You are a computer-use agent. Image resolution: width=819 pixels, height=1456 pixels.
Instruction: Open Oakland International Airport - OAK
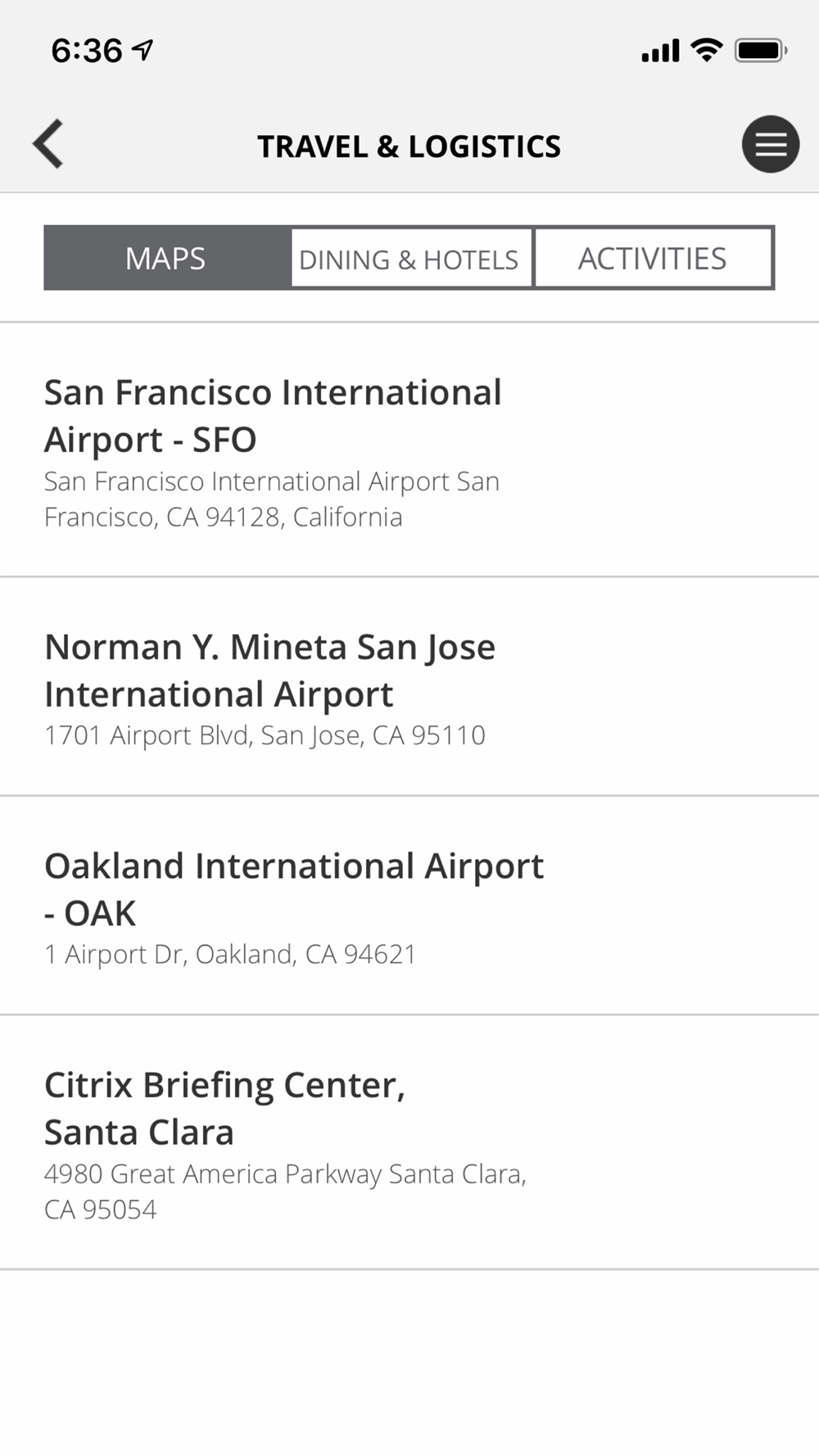click(409, 906)
